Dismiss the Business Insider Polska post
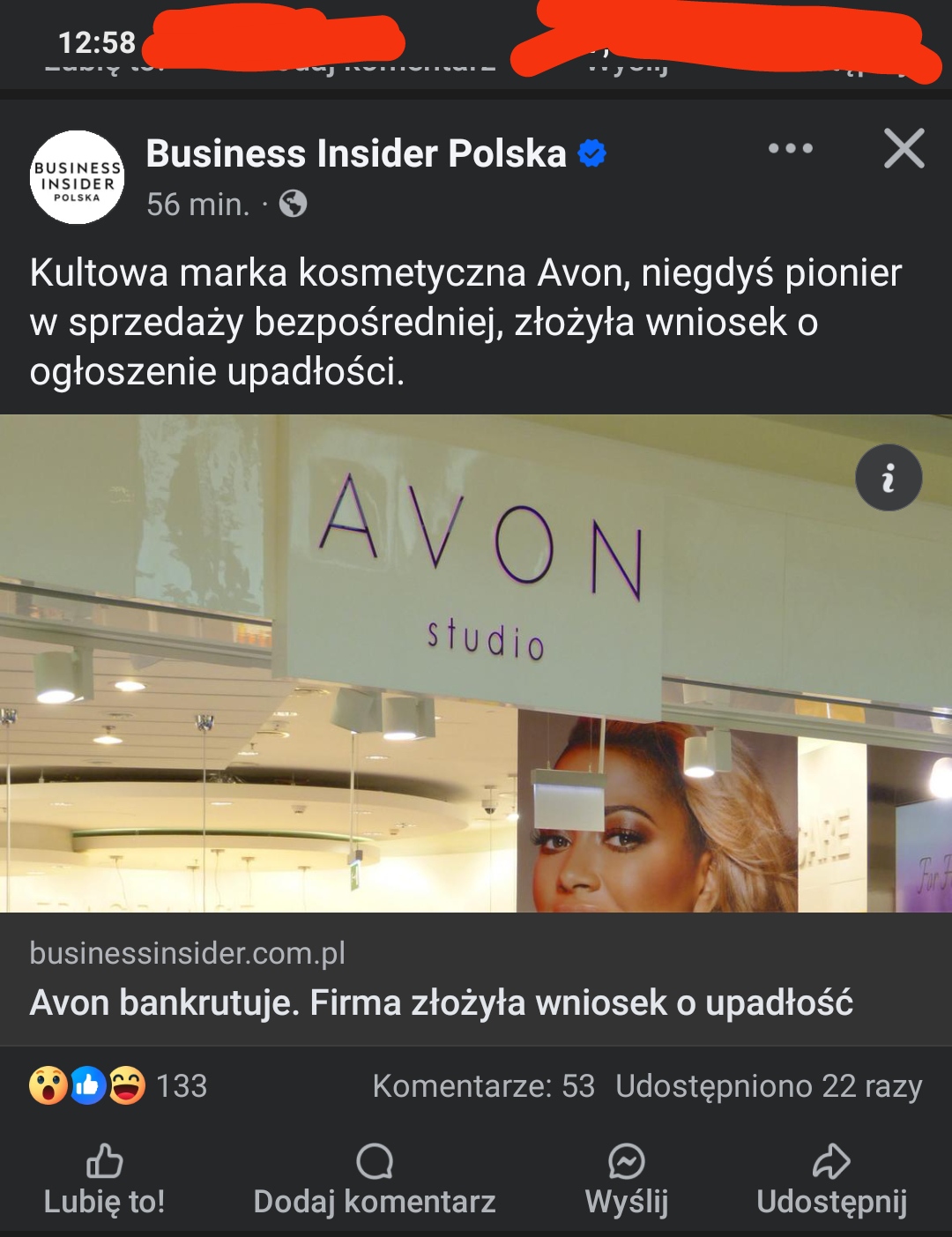 (x=904, y=149)
